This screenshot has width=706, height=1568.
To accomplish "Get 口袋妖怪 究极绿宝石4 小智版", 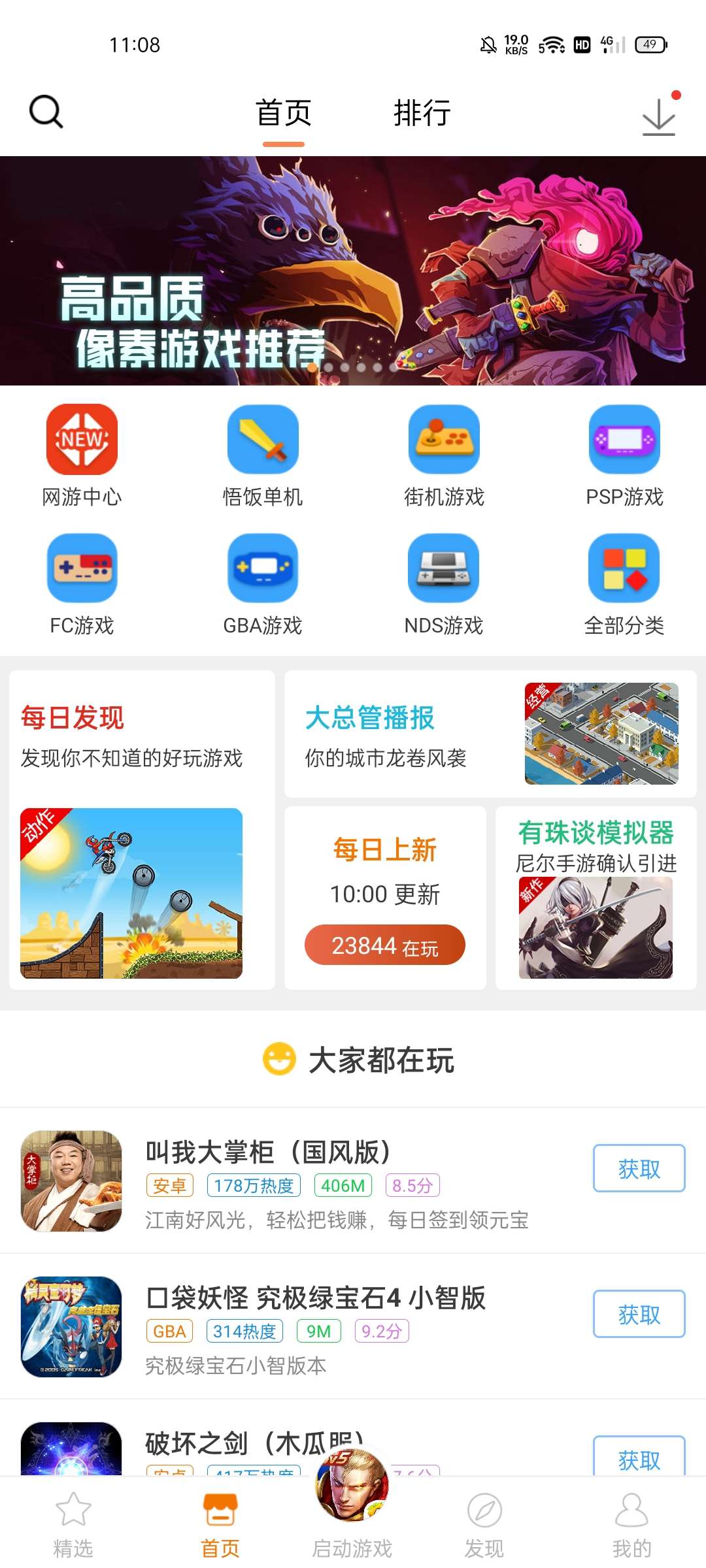I will tap(639, 1314).
